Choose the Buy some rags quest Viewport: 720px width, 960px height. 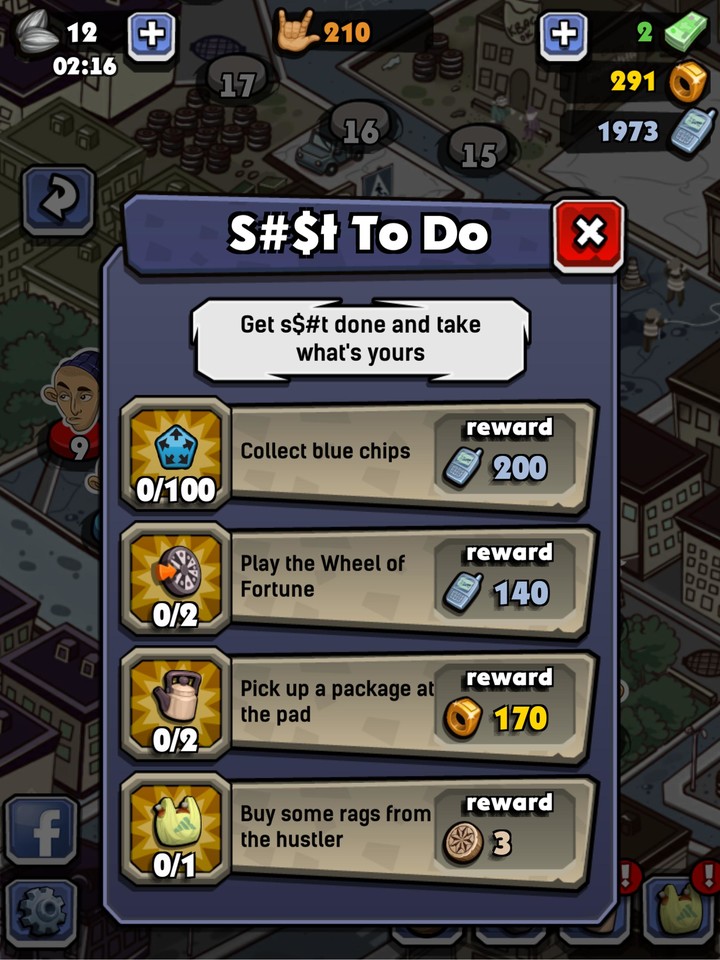(x=360, y=828)
